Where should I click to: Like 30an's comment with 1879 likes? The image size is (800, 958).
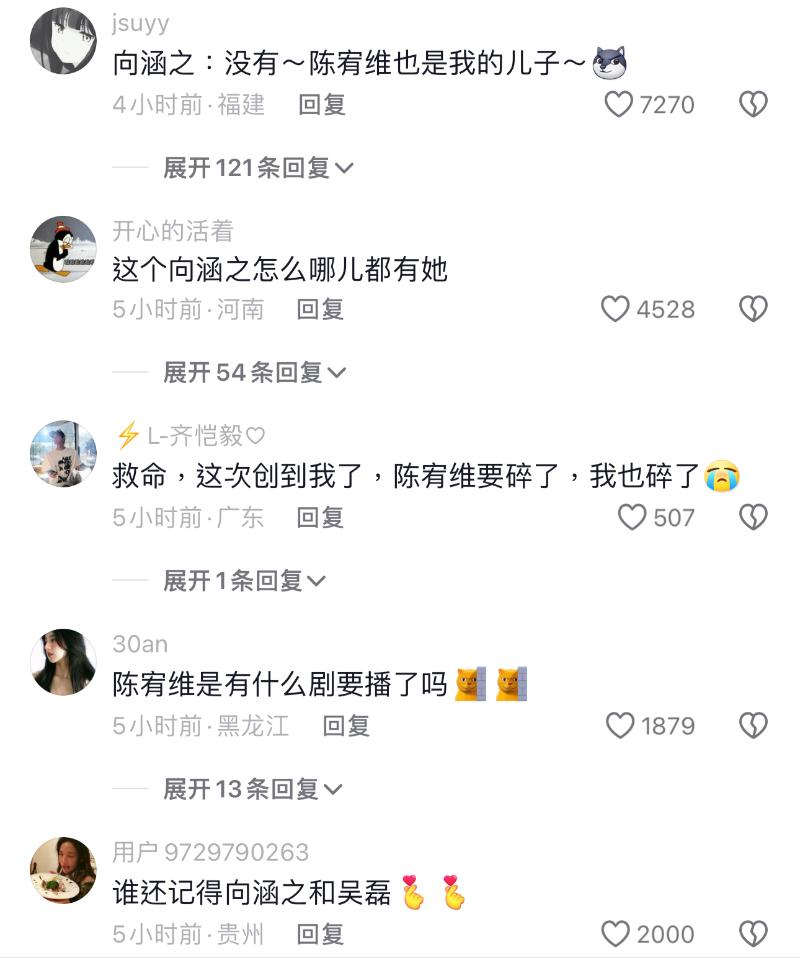point(621,725)
